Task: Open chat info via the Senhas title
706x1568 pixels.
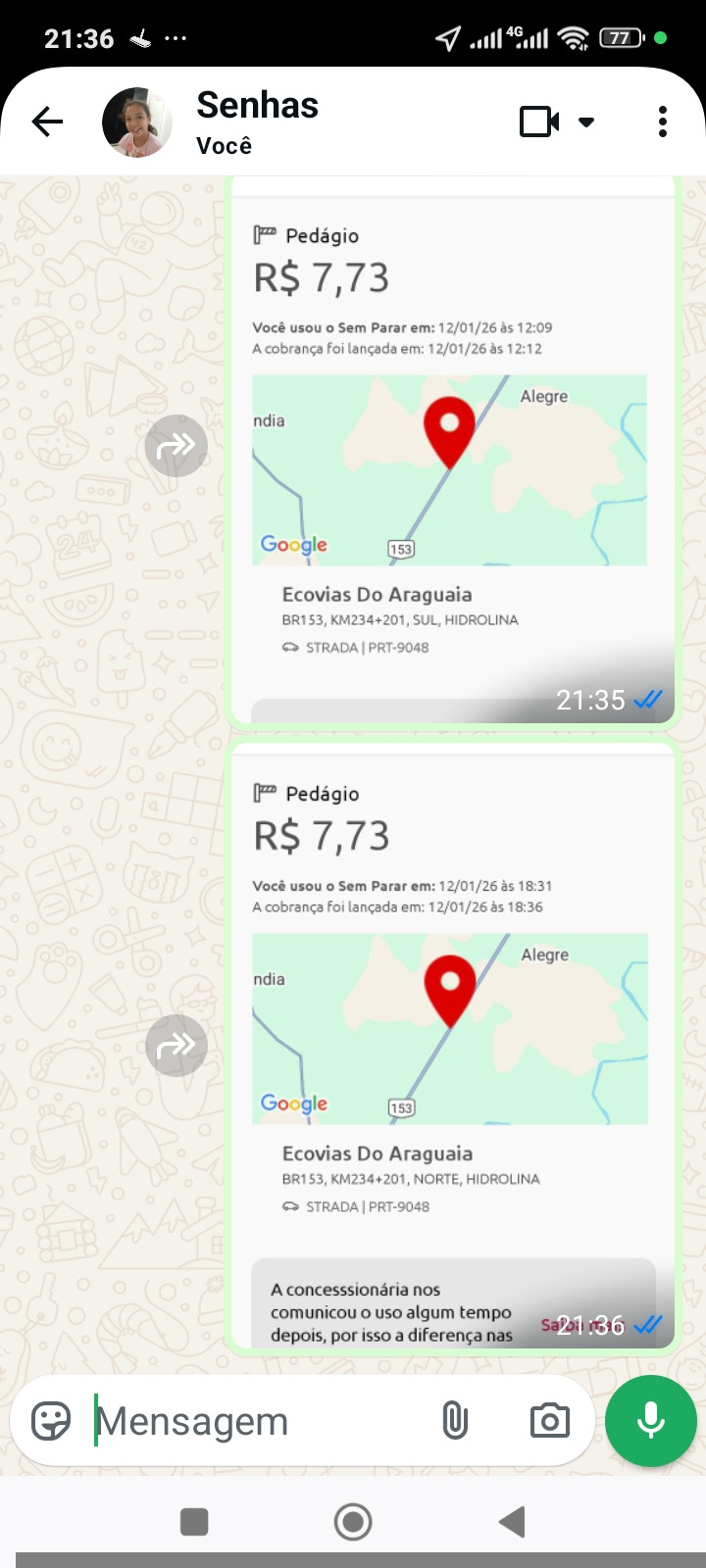Action: point(258,121)
